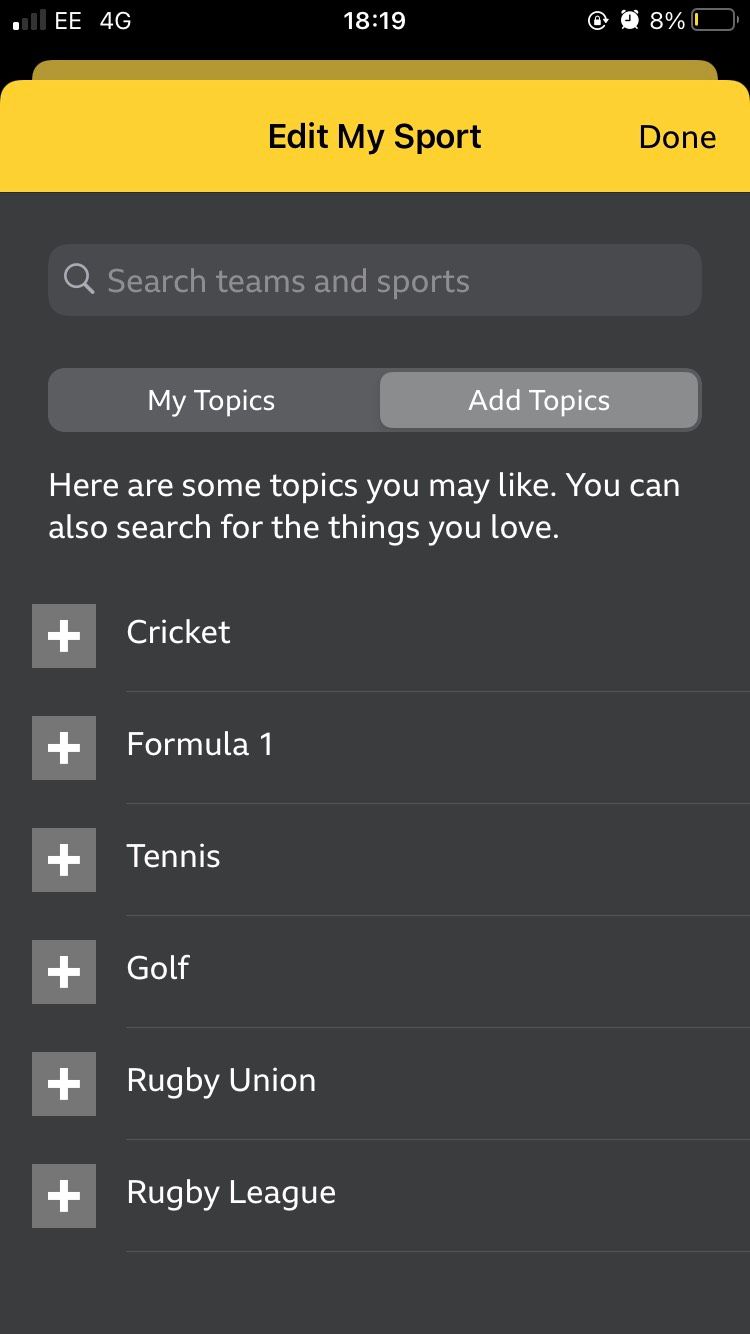This screenshot has width=750, height=1334.
Task: Tap the rotation lock icon in status bar
Action: [598, 20]
